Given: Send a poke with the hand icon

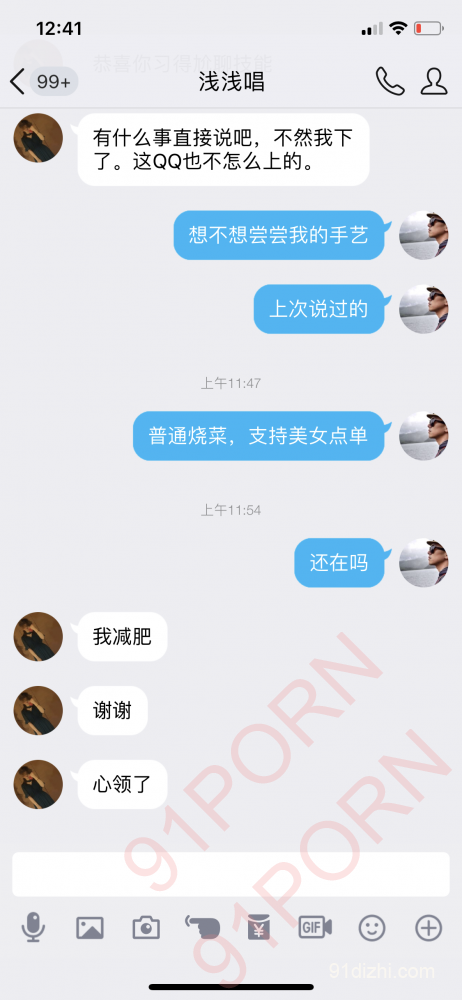Looking at the screenshot, I should [202, 927].
